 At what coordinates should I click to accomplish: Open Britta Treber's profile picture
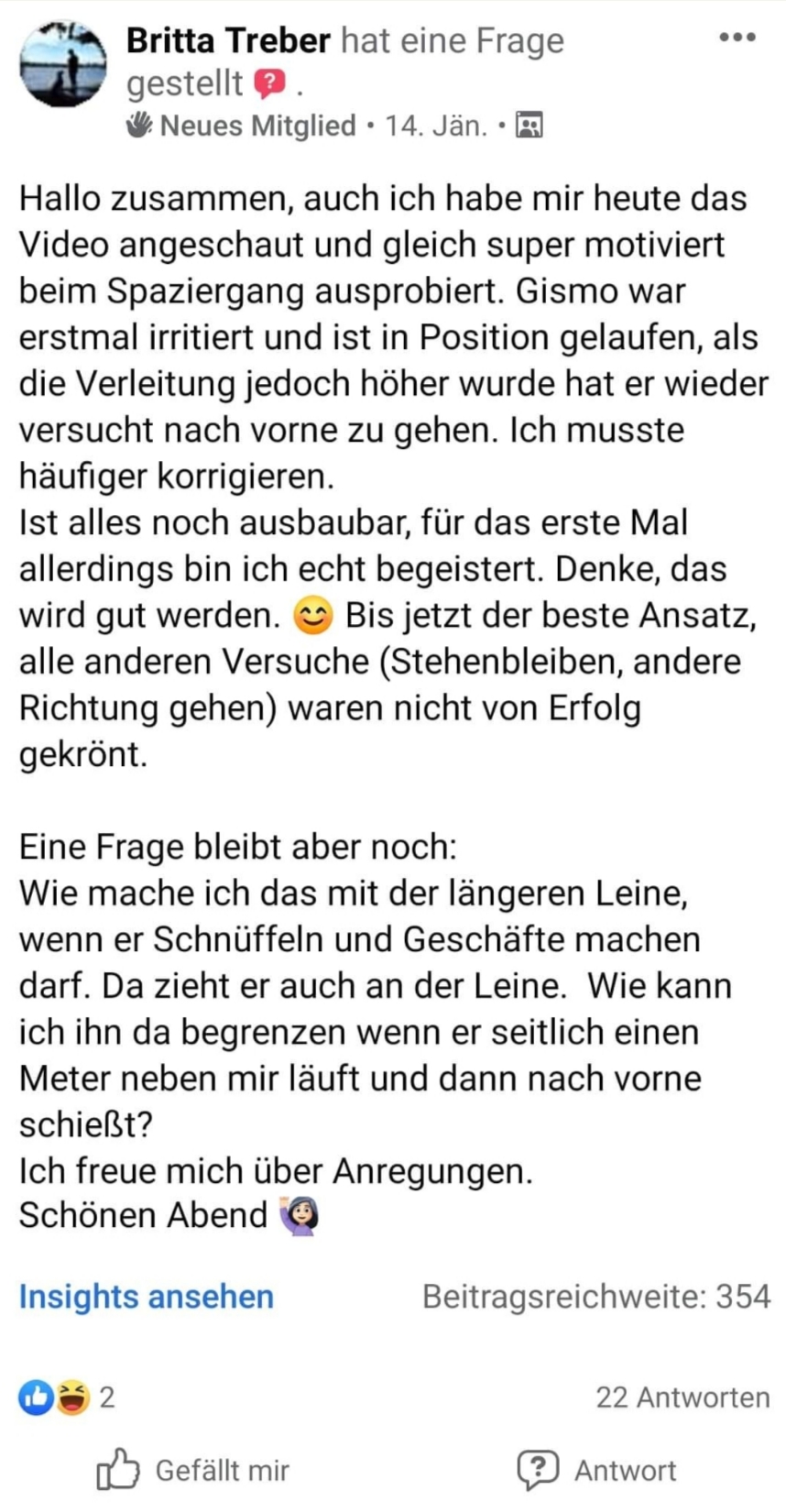(63, 64)
